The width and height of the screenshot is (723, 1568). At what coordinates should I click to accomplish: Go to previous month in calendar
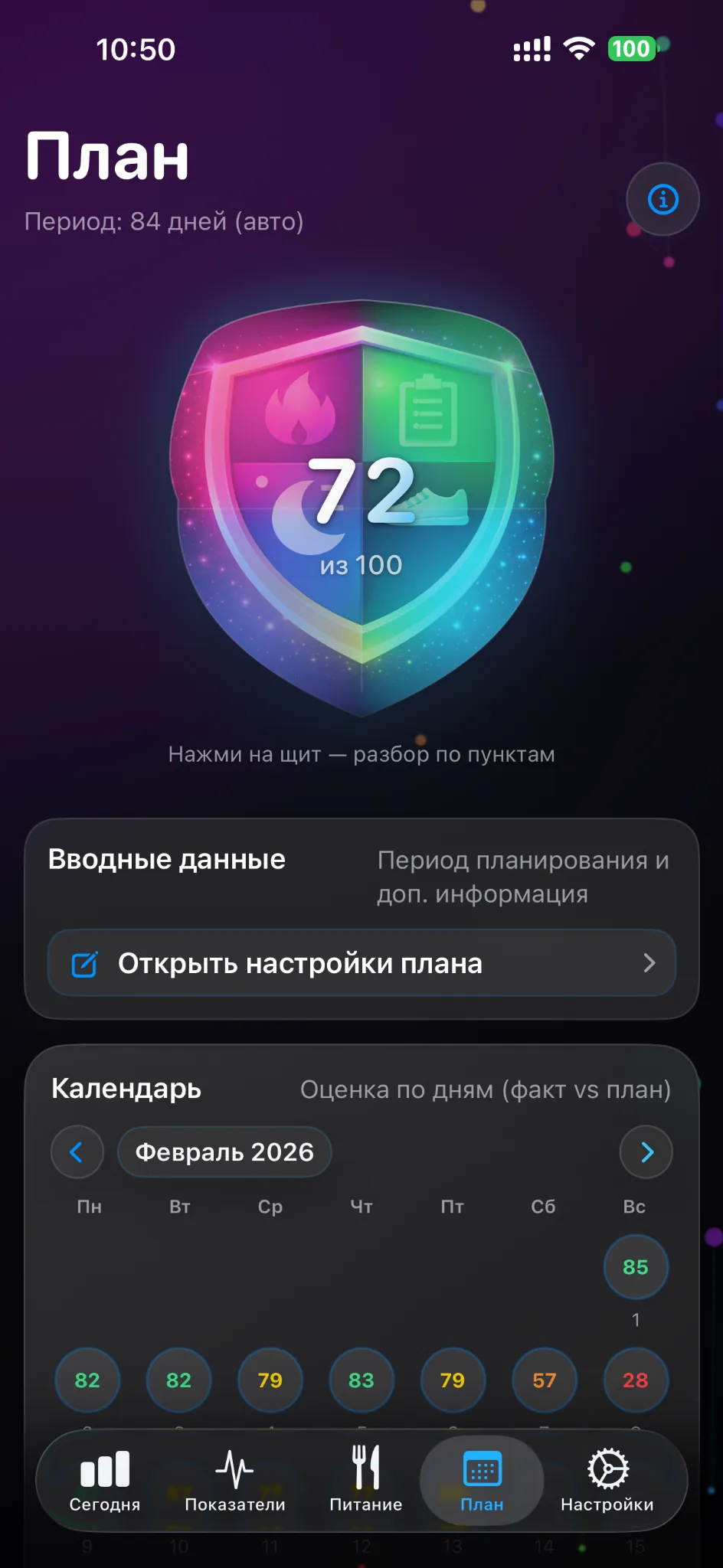tap(77, 1151)
